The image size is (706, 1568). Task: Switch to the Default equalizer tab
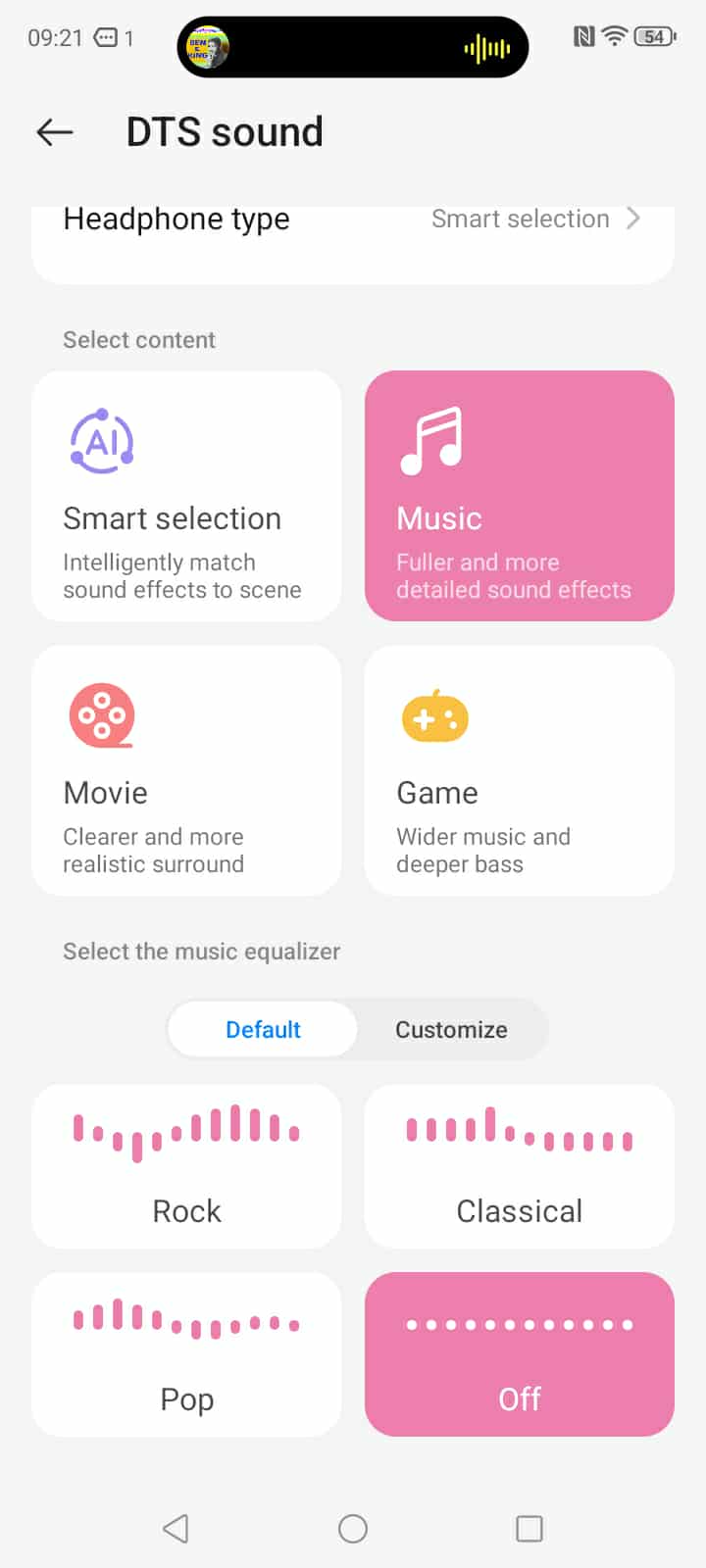tap(263, 1029)
